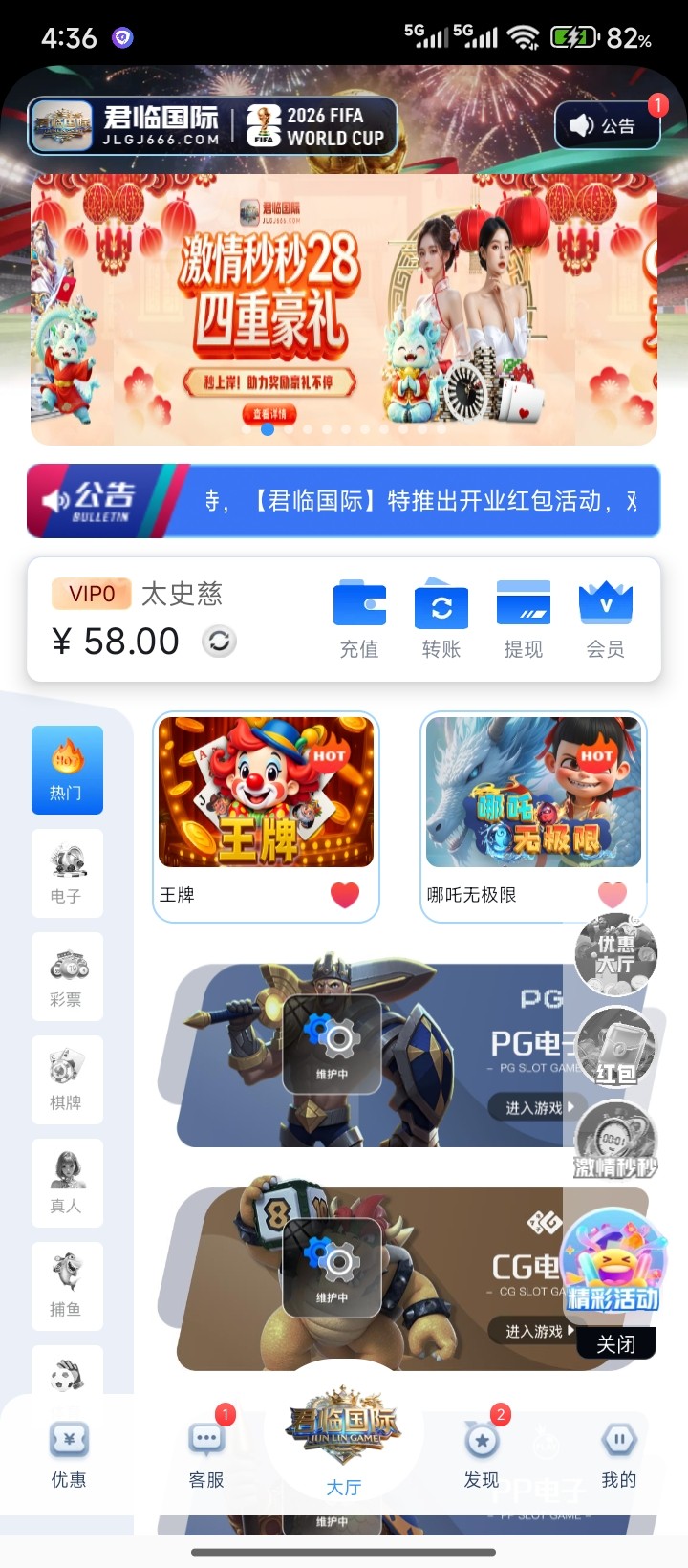Tap the 红包 red packet floating icon
The width and height of the screenshot is (688, 1568).
[x=616, y=1046]
